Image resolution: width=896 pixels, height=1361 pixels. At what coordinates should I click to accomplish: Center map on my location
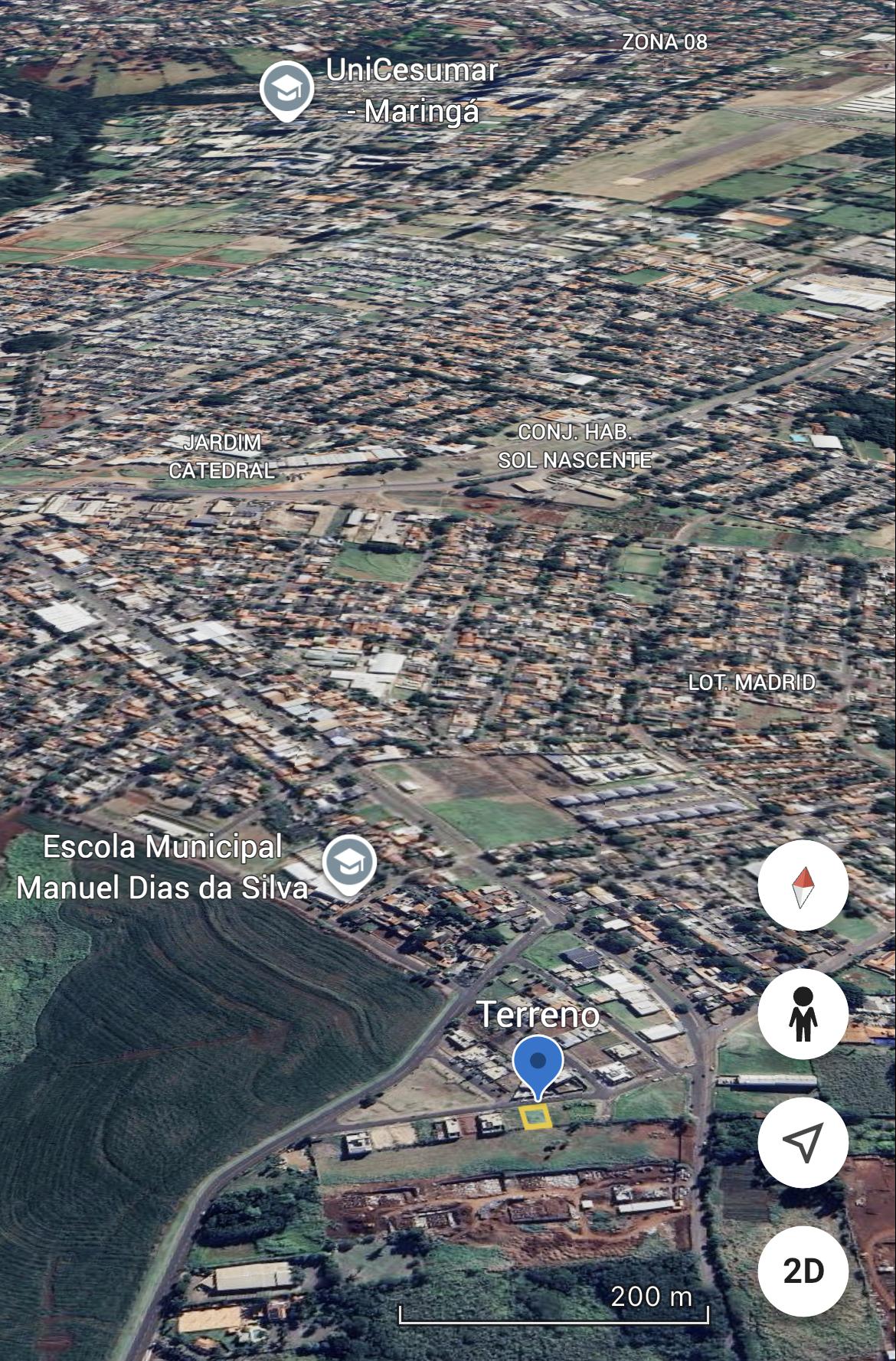pyautogui.click(x=802, y=1142)
